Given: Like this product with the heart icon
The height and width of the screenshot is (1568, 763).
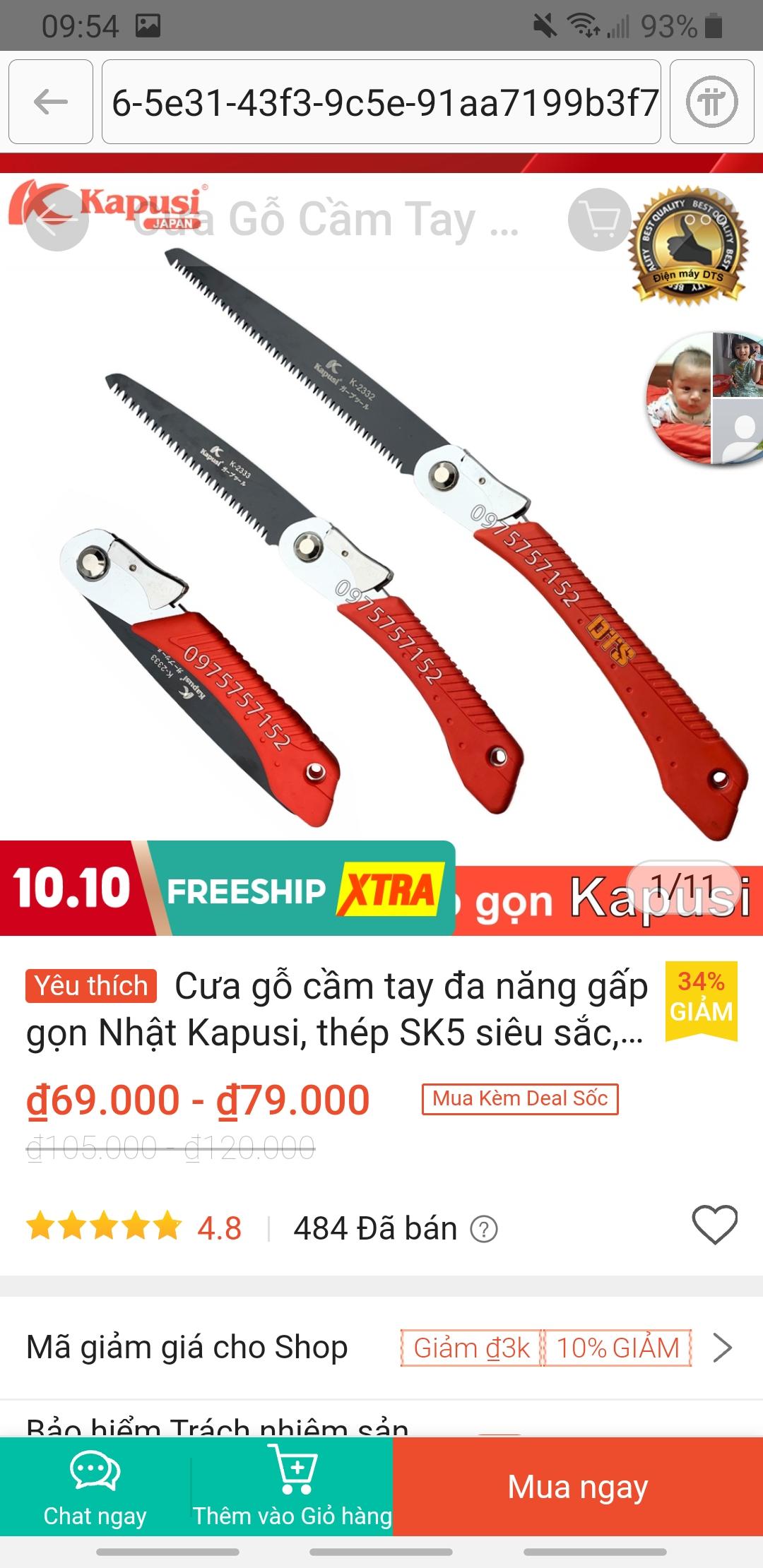Looking at the screenshot, I should coord(715,1225).
